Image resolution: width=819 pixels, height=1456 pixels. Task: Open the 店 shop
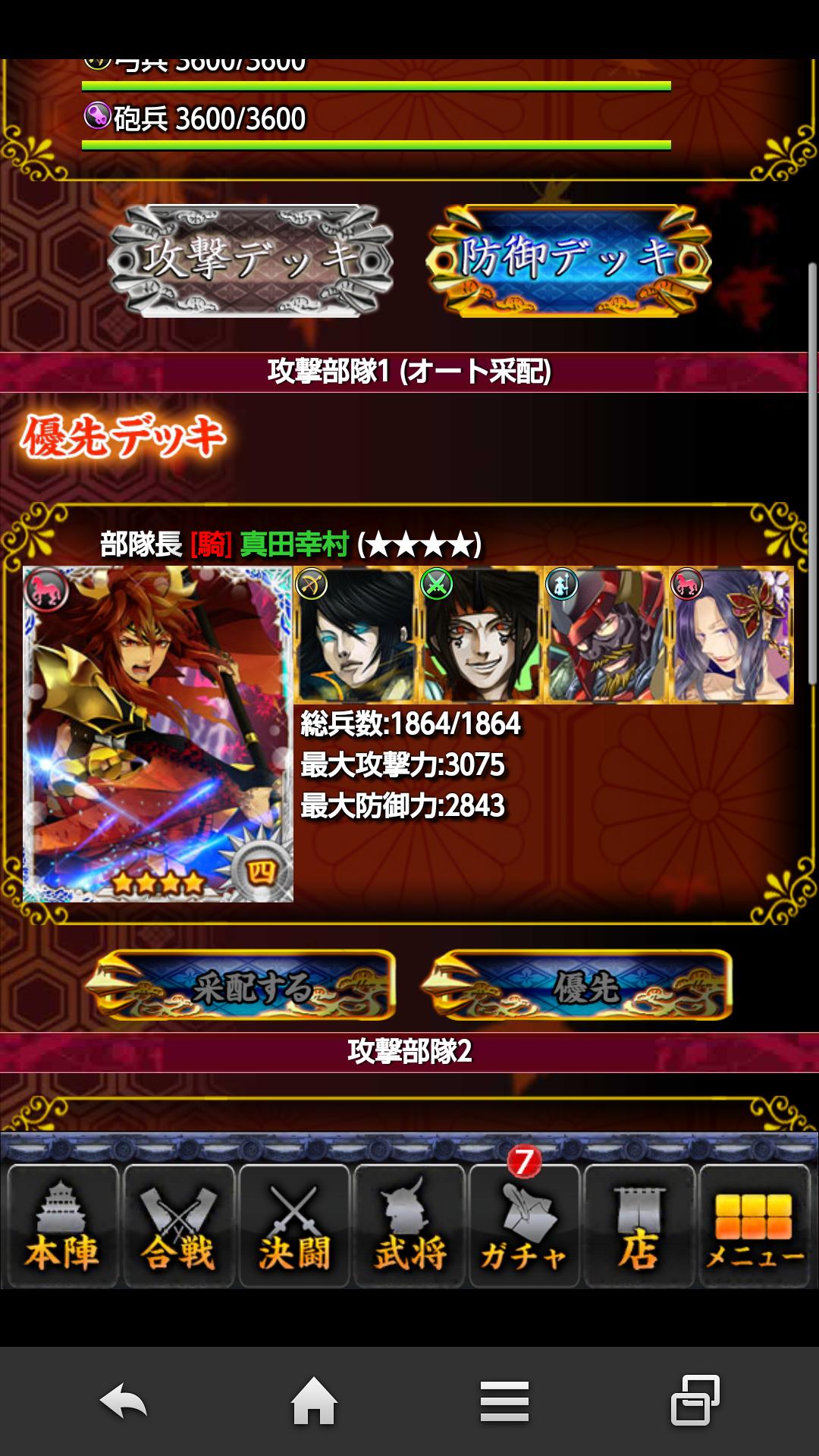(x=639, y=1226)
